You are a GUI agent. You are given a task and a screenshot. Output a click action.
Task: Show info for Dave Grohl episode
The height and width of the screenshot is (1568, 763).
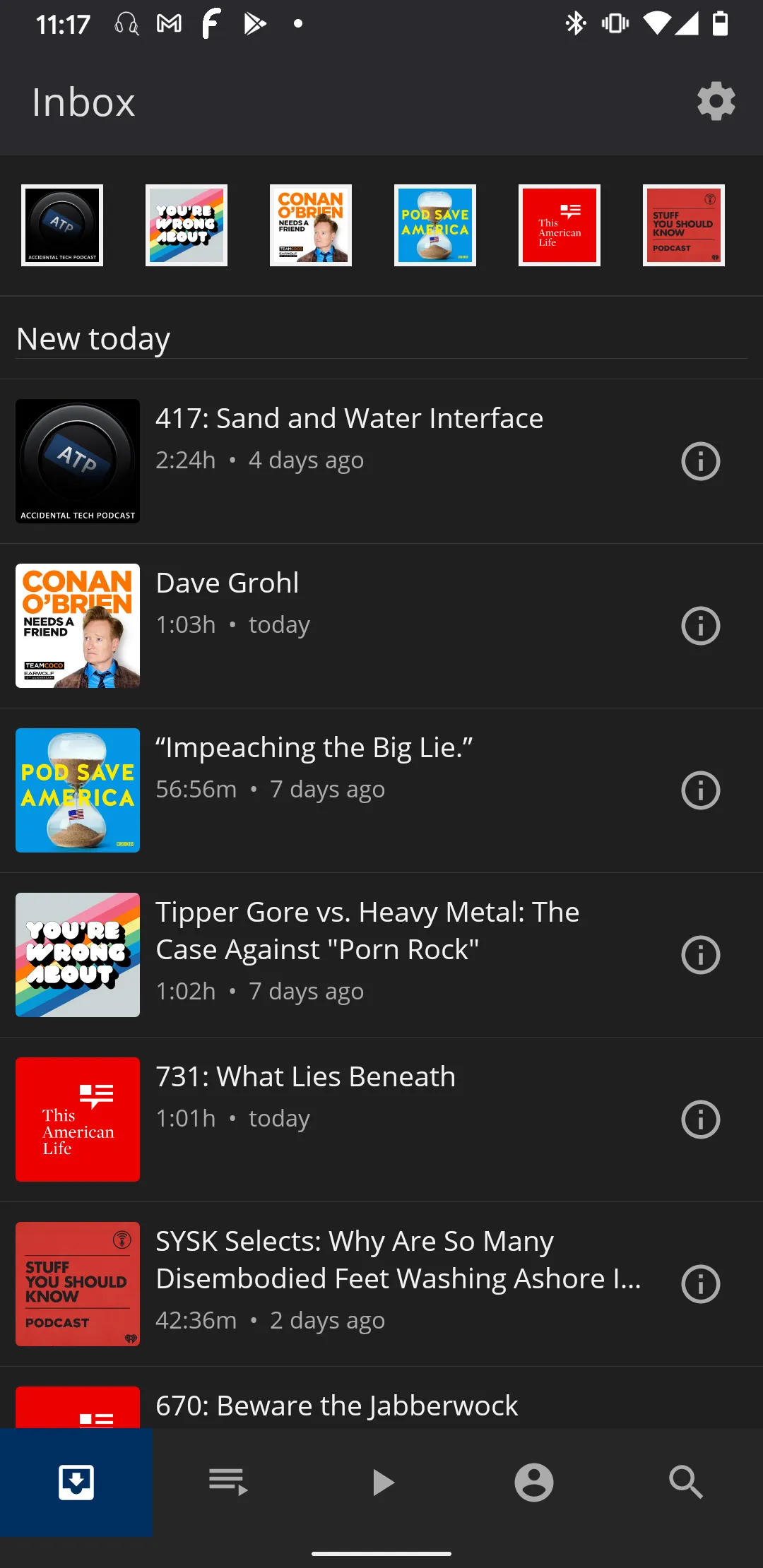pyautogui.click(x=700, y=626)
